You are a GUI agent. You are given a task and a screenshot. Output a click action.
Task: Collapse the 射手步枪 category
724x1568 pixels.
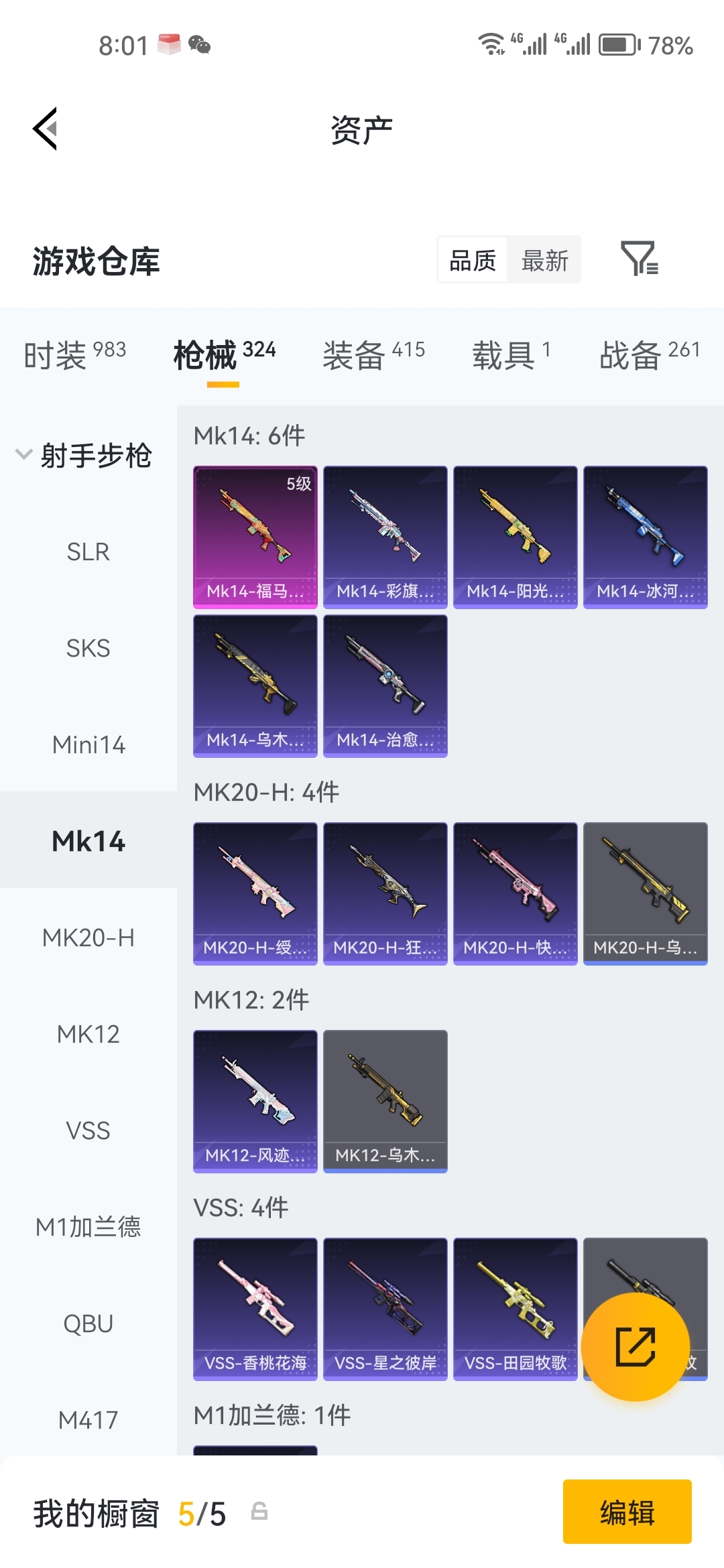click(84, 455)
